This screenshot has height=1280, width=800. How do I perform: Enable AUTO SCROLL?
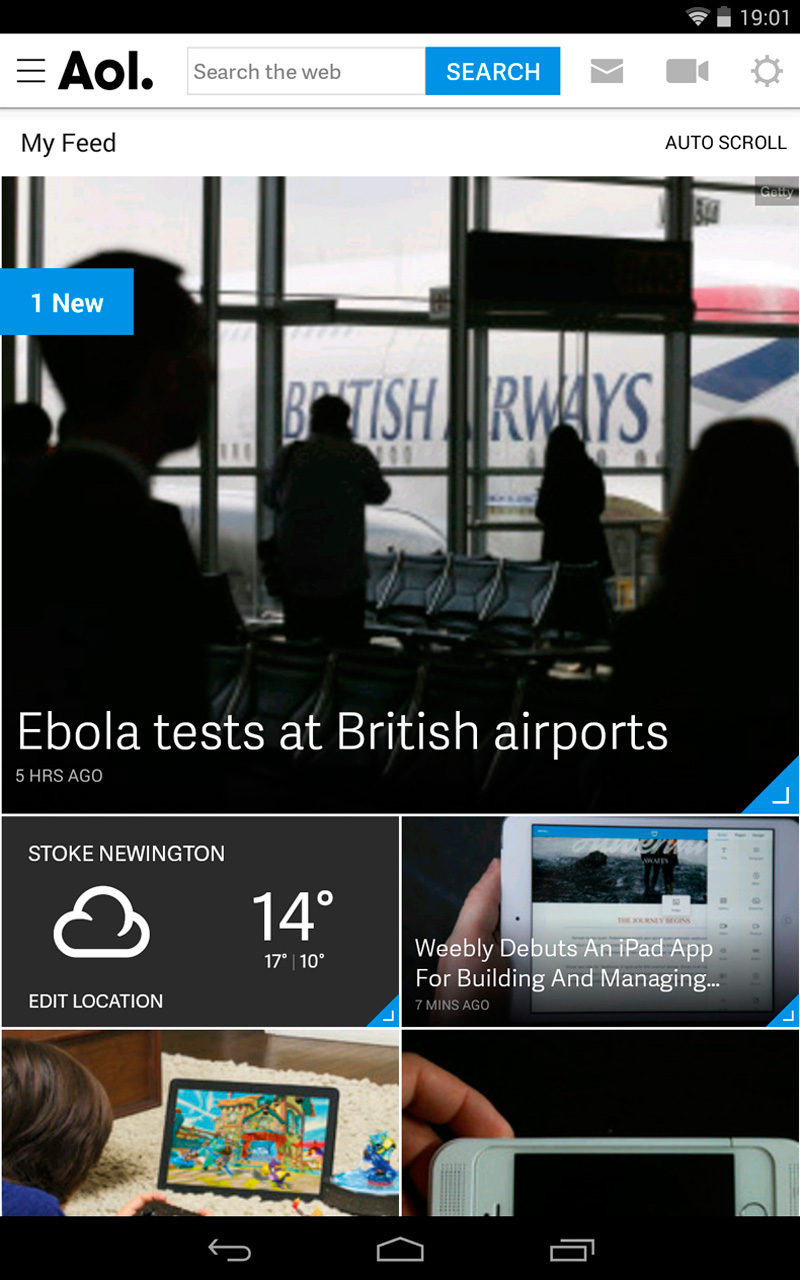click(725, 143)
